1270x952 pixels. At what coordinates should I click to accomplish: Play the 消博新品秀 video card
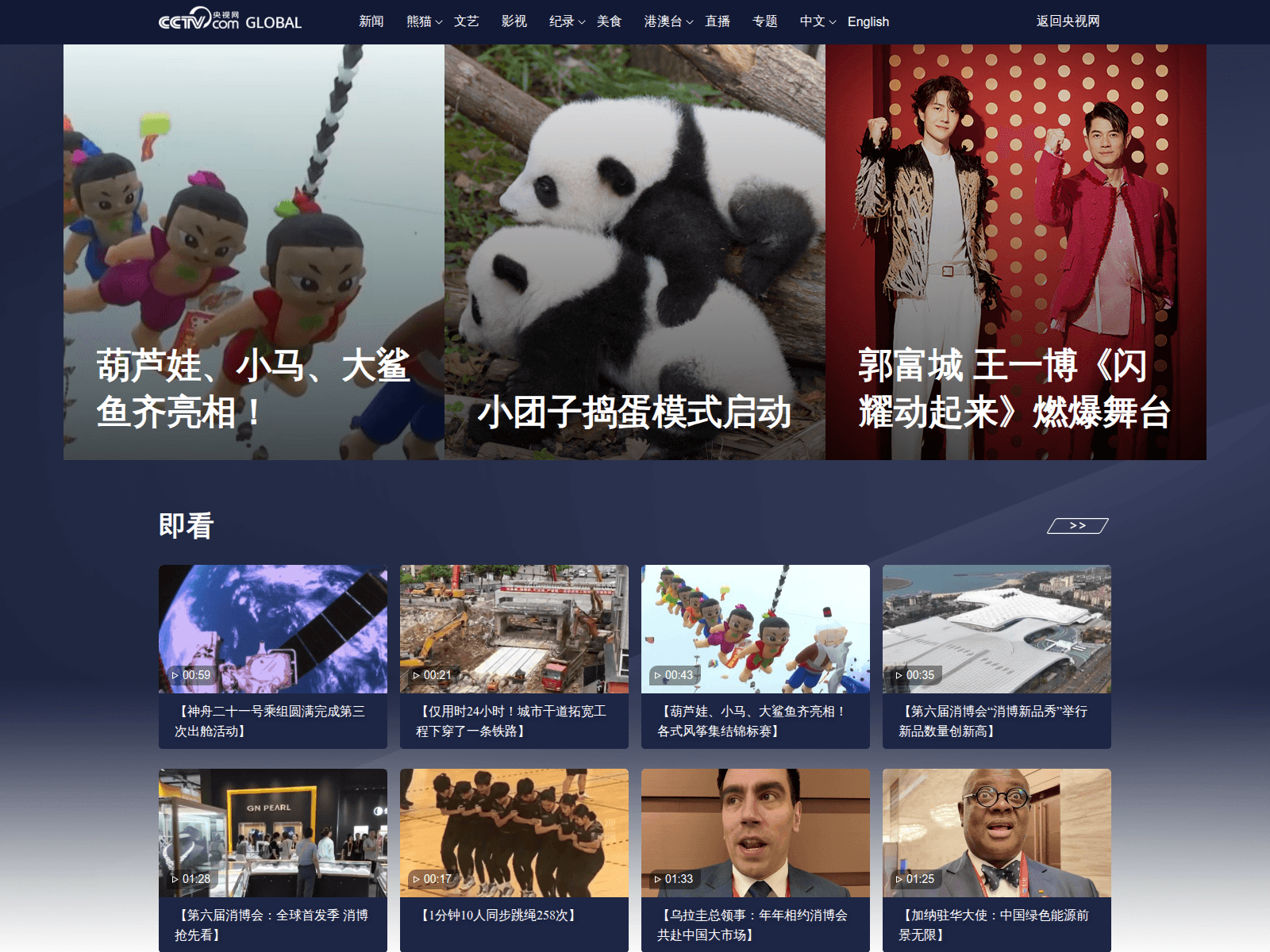[996, 629]
